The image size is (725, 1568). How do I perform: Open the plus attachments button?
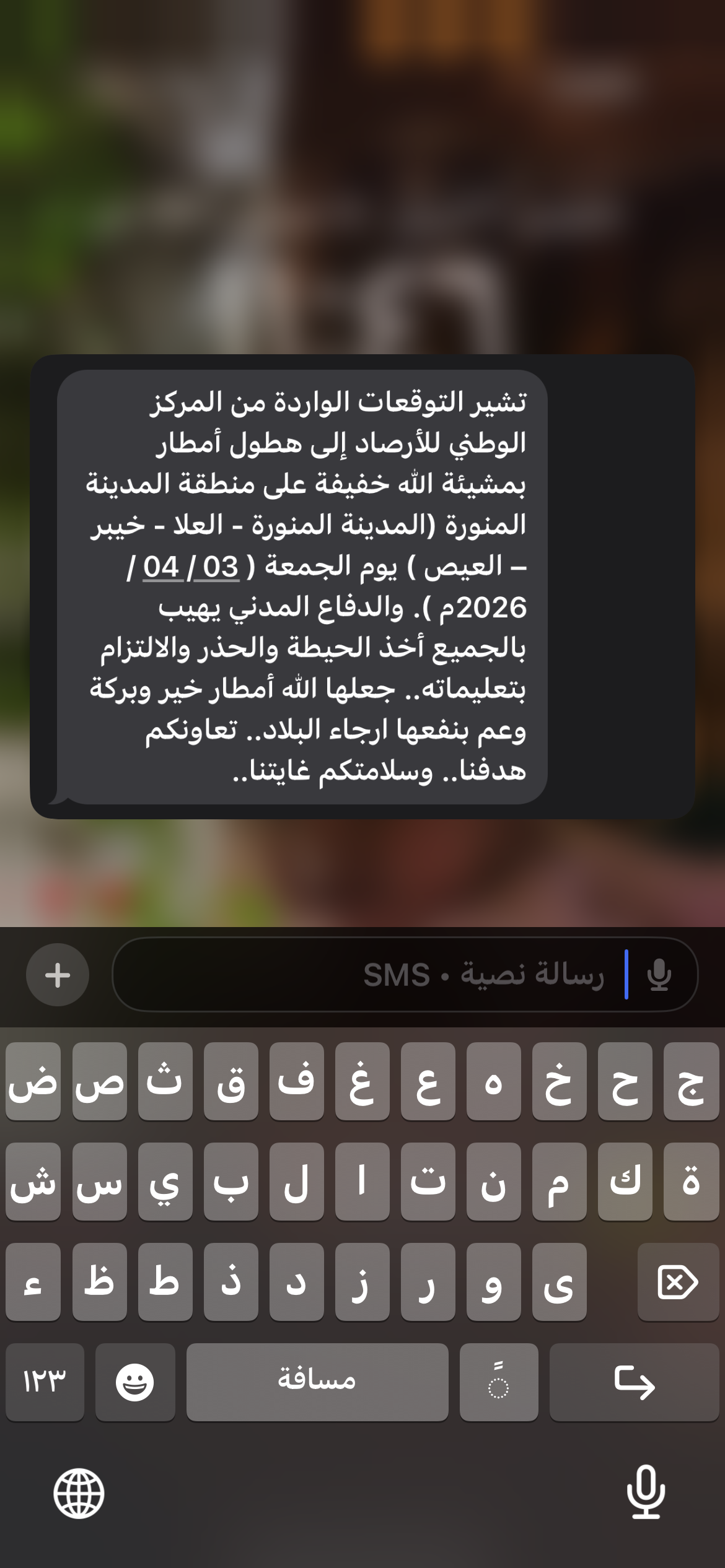click(x=58, y=975)
